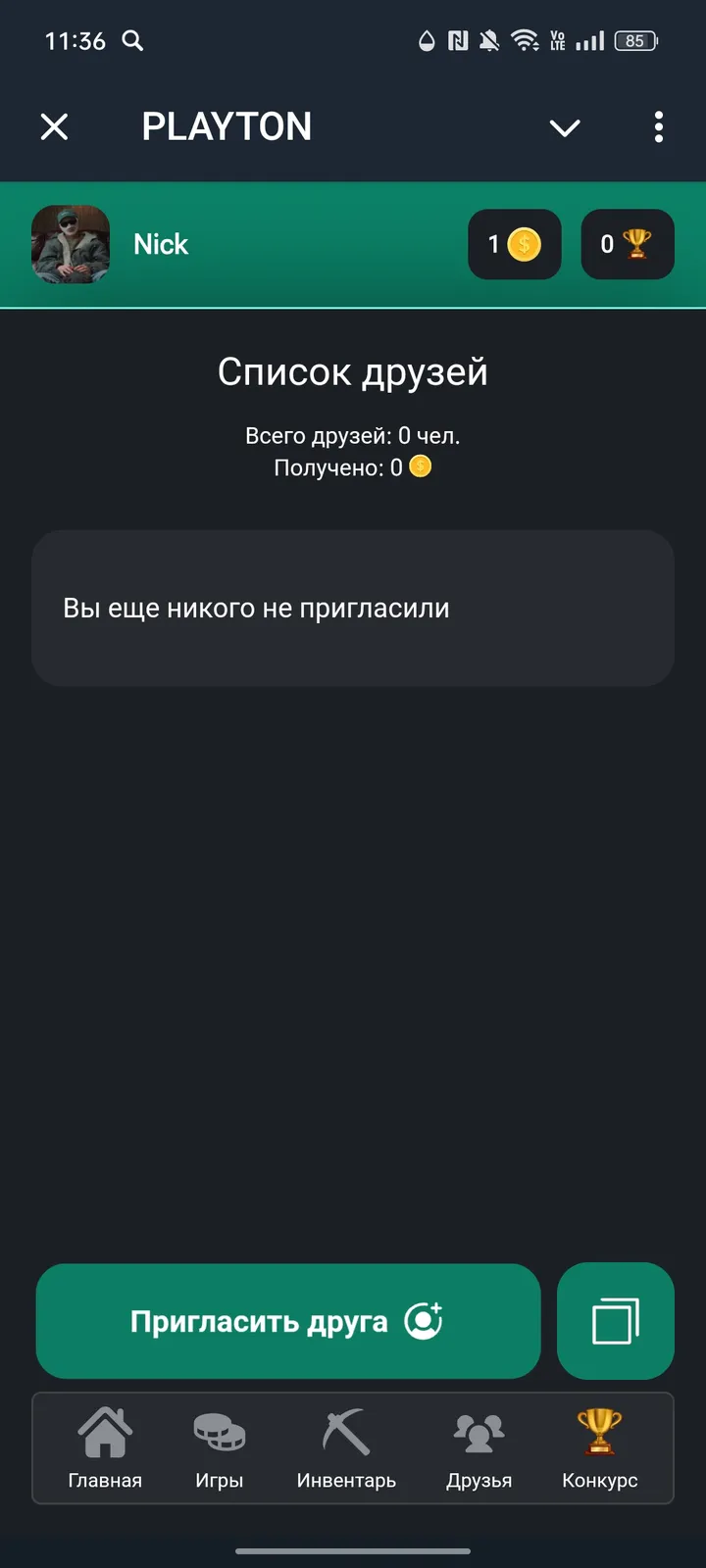This screenshot has width=706, height=1568.
Task: Tap the battery indicator at 85
Action: (x=633, y=41)
